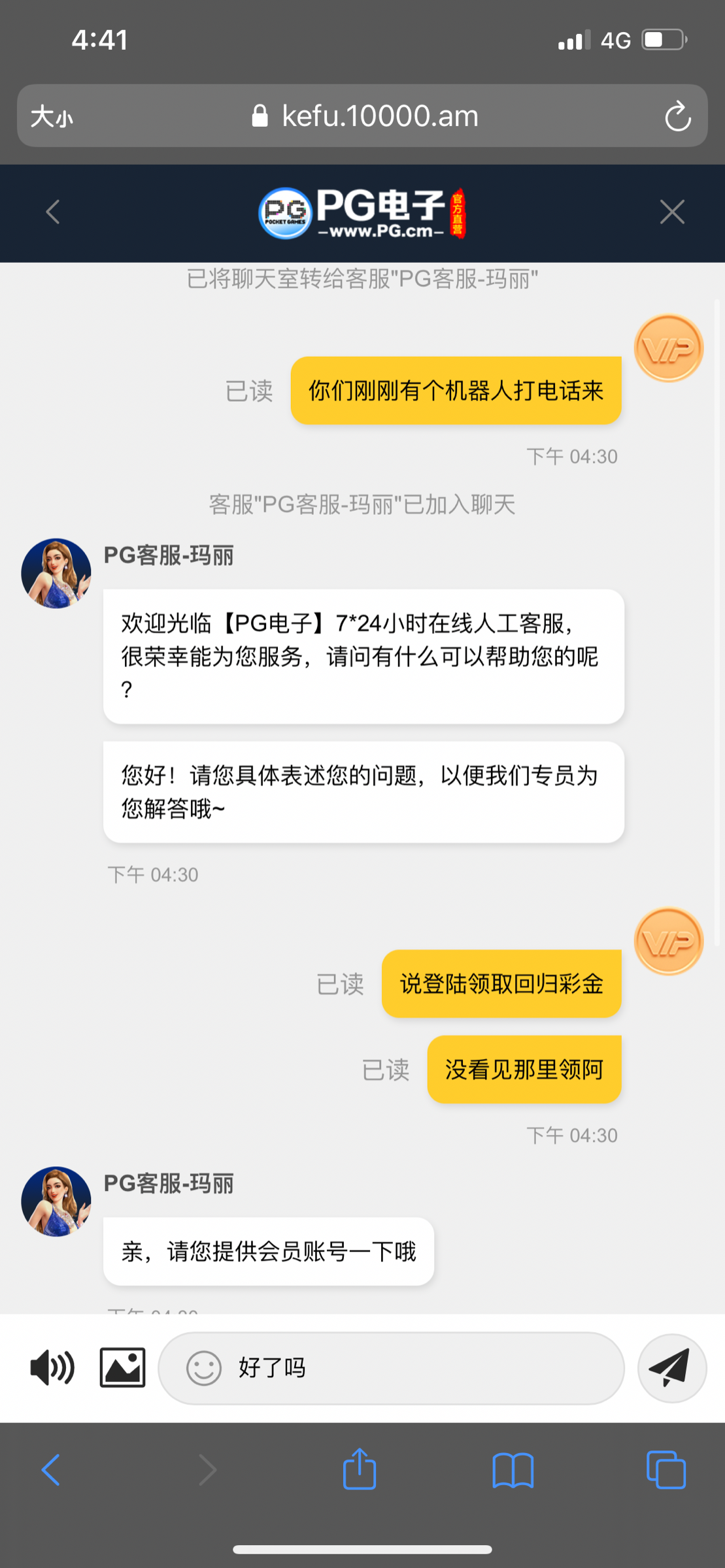725x1568 pixels.
Task: Open the 大小 text size menu
Action: click(52, 117)
